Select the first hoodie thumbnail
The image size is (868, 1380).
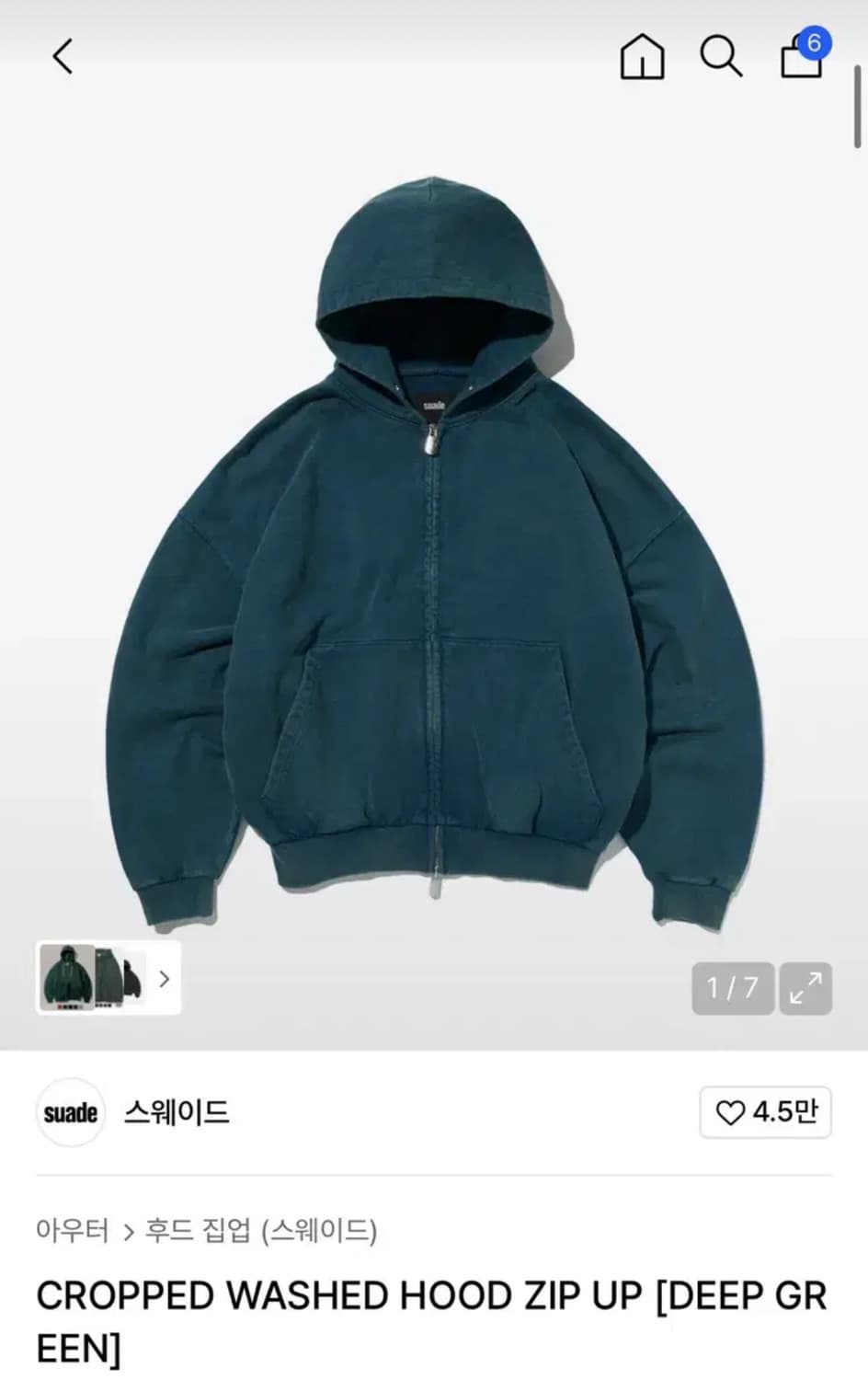tap(67, 978)
